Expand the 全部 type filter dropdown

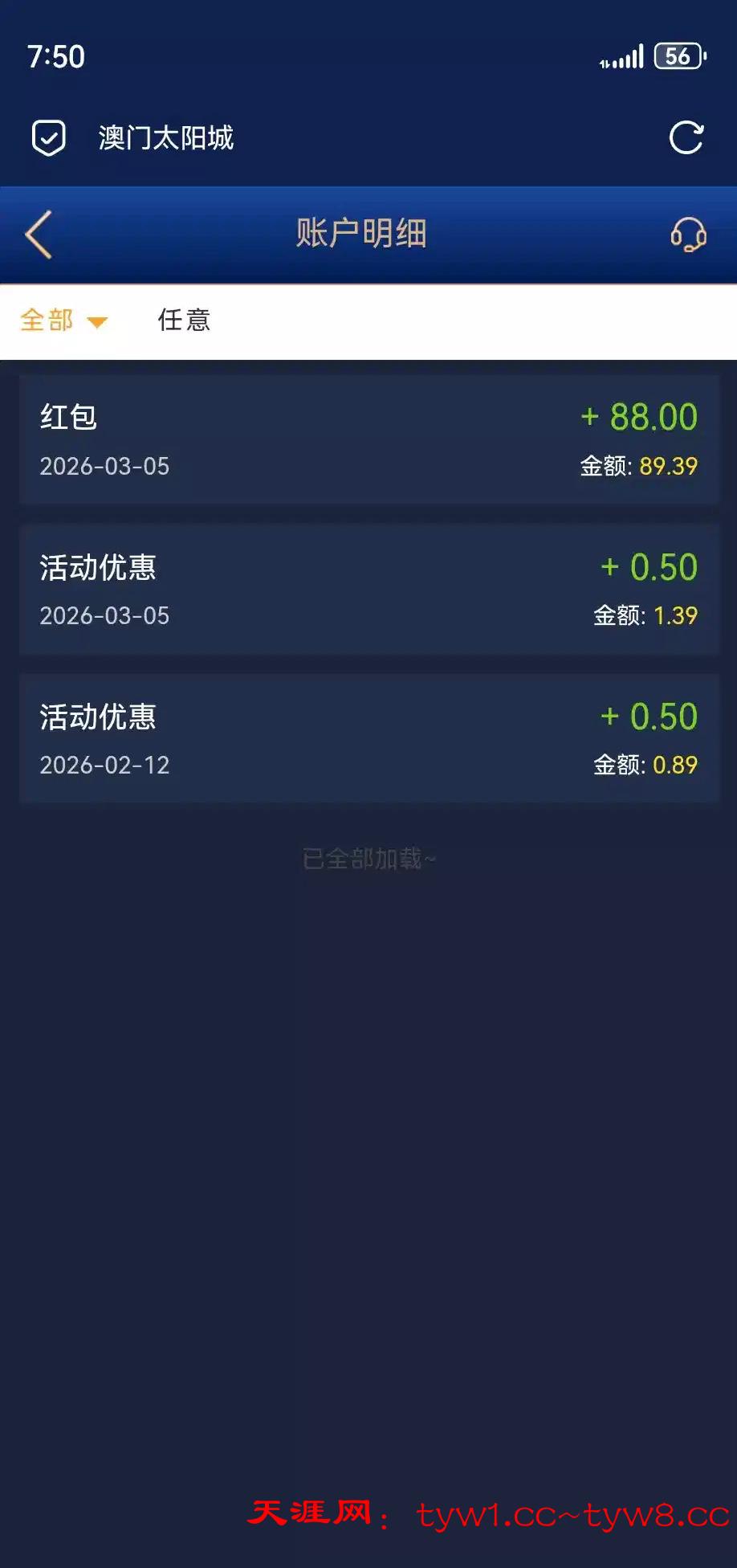(63, 321)
